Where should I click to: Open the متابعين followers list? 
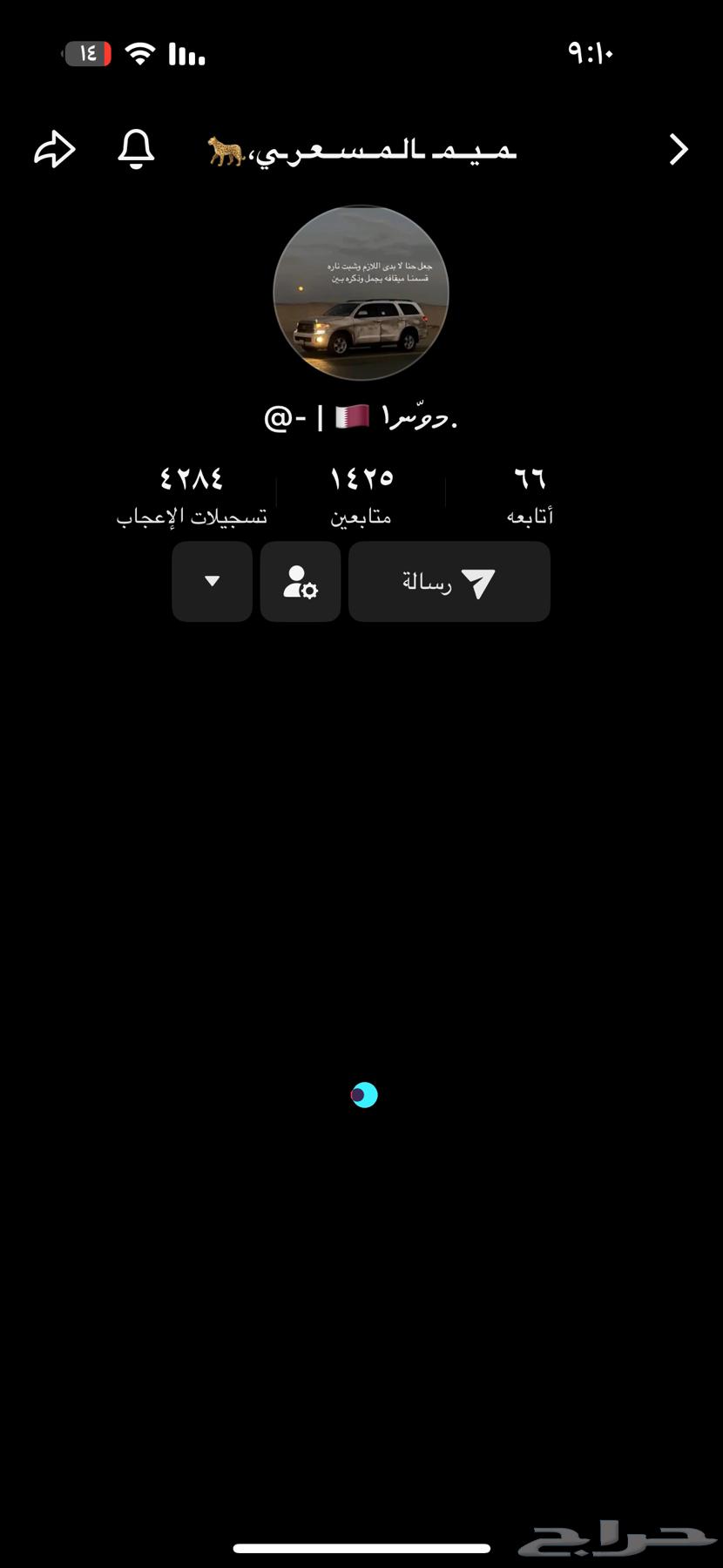click(361, 496)
